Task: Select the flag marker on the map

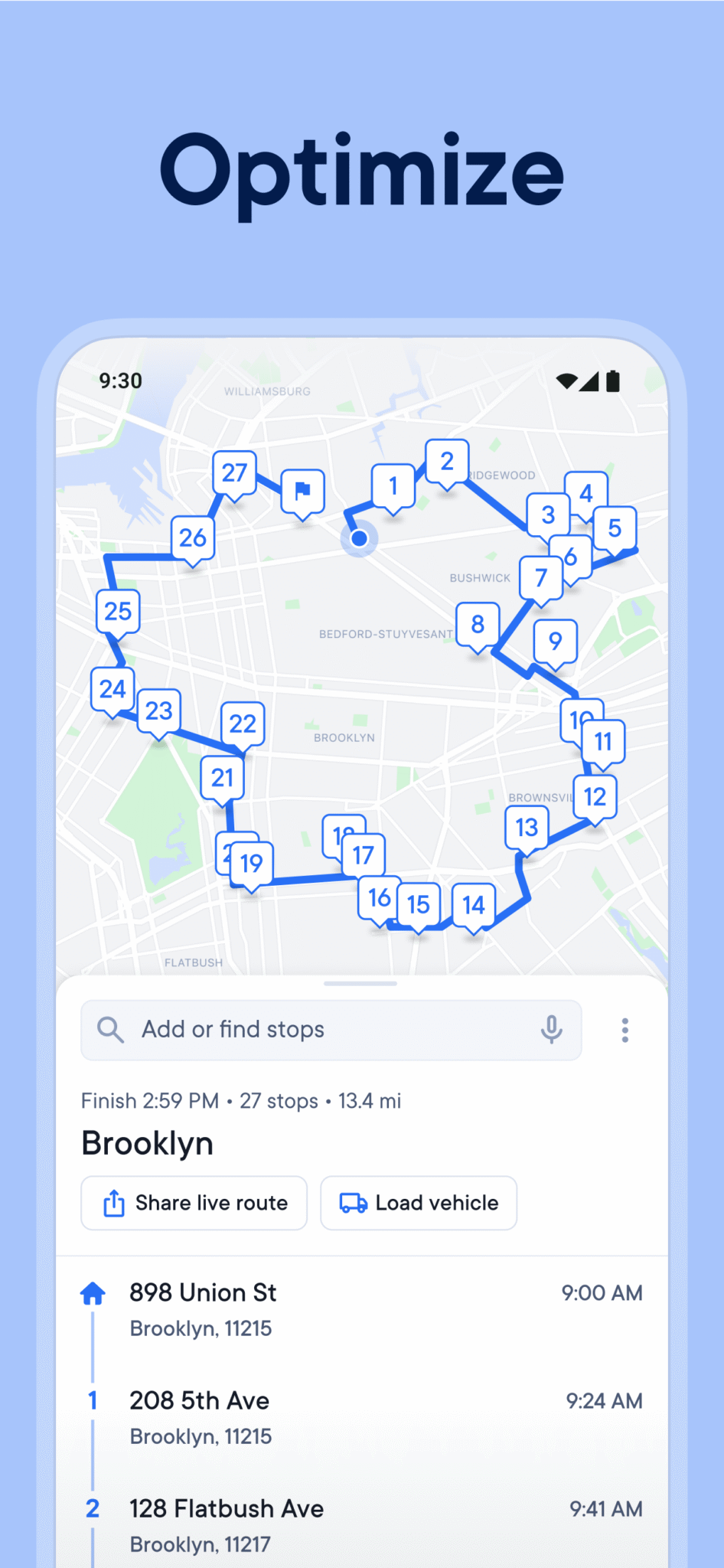Action: click(x=303, y=488)
